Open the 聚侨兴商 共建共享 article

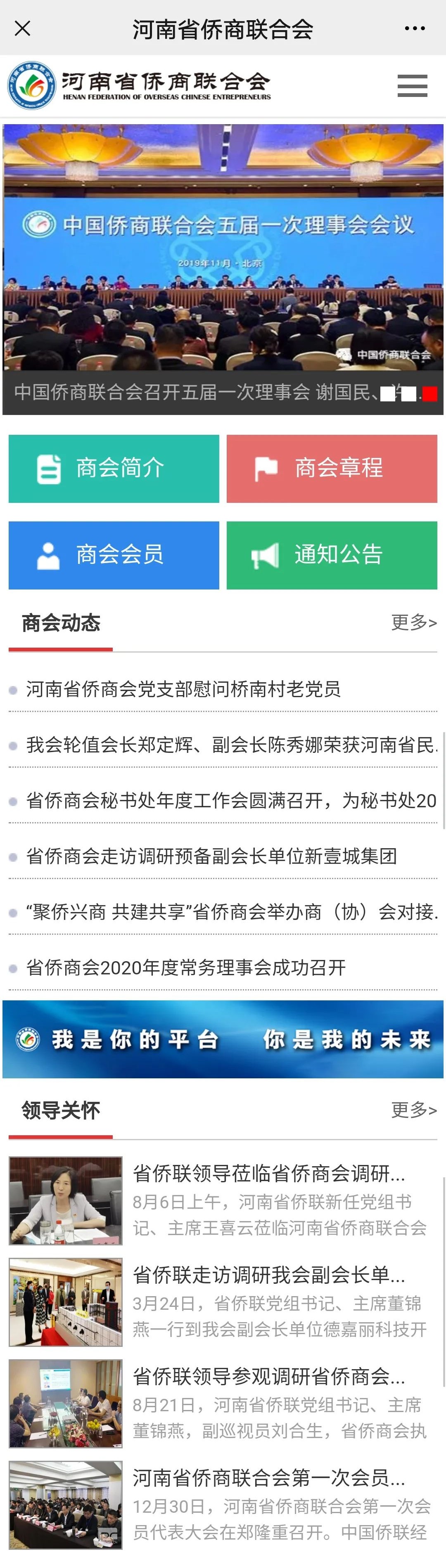232,912
